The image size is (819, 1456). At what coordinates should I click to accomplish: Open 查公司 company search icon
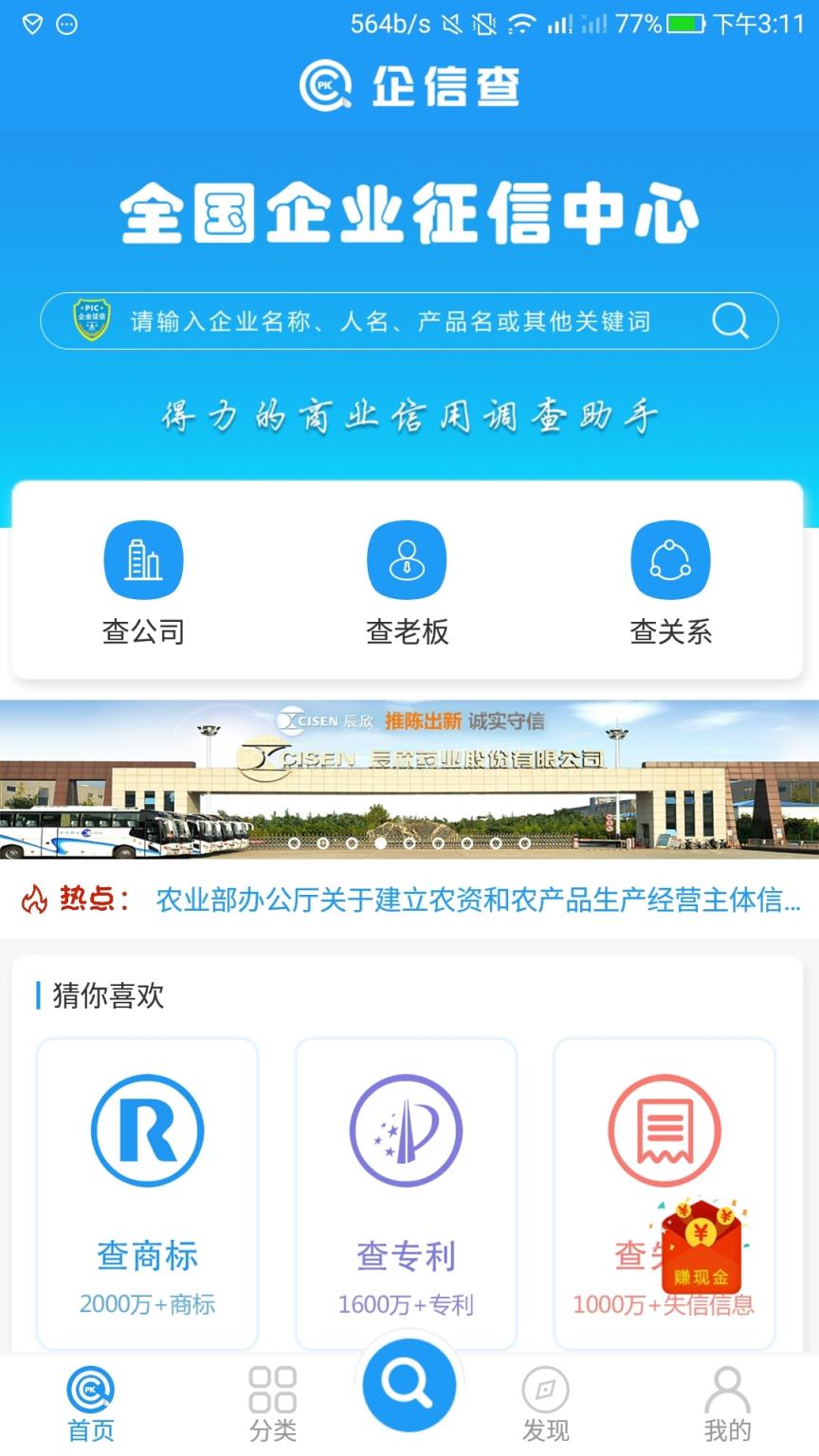[143, 560]
